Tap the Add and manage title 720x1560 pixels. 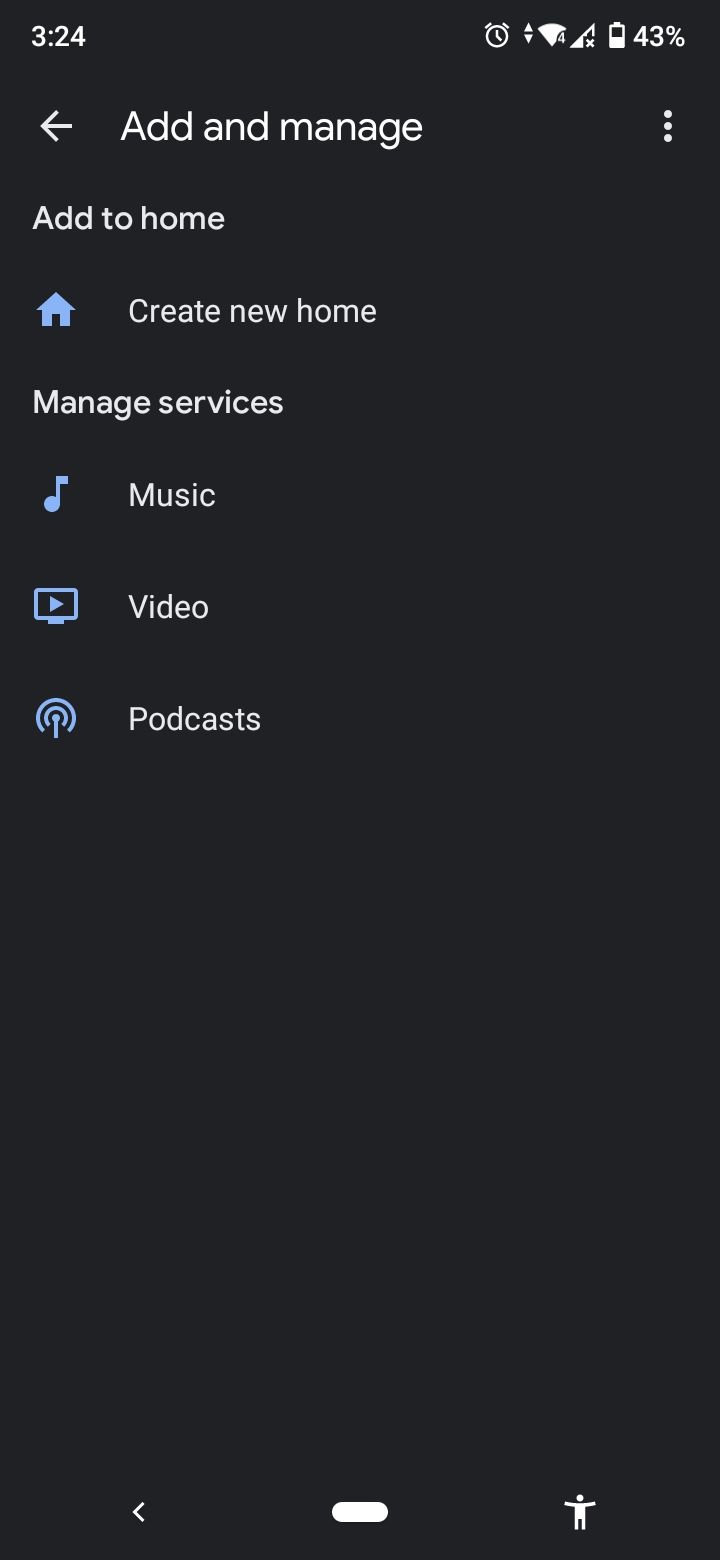pos(271,126)
